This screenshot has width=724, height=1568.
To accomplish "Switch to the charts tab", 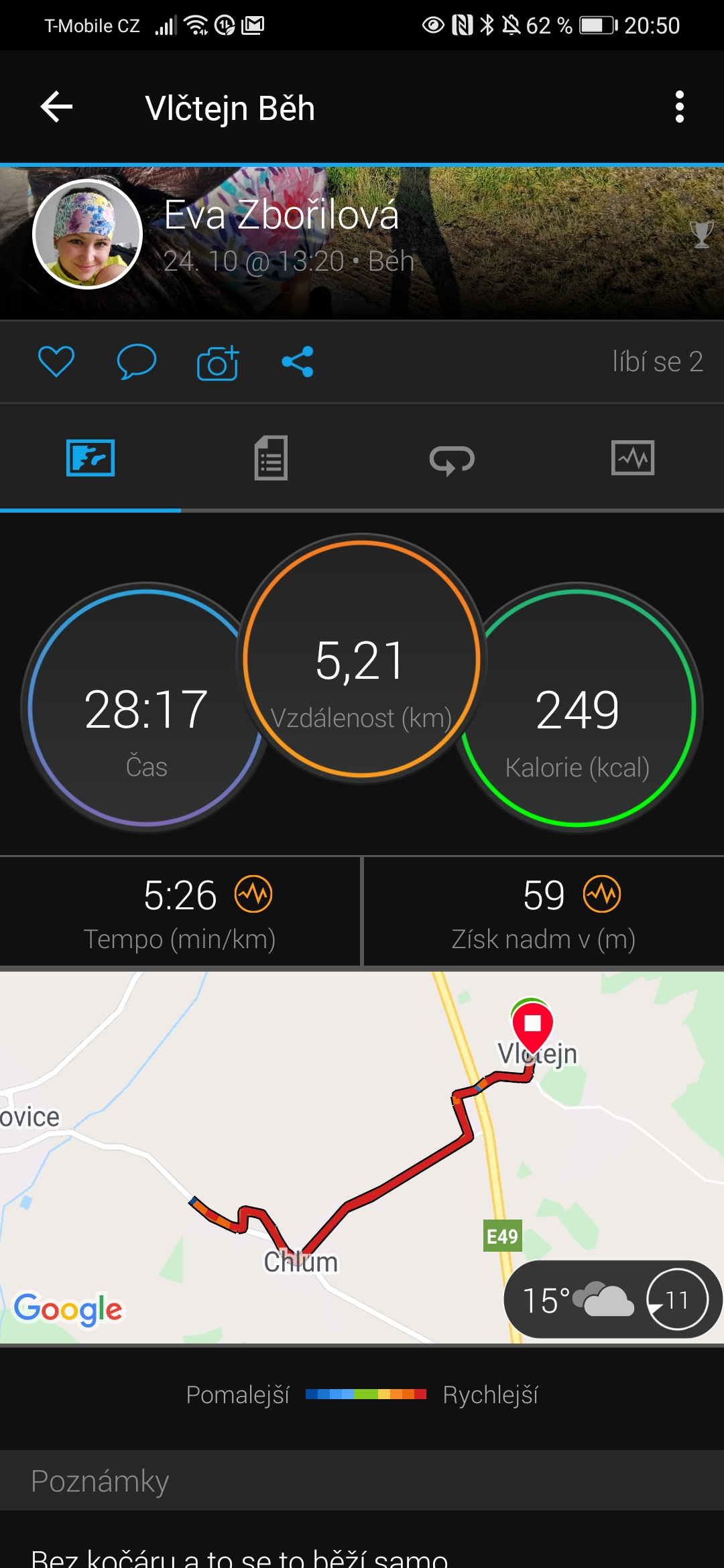I will click(x=633, y=458).
